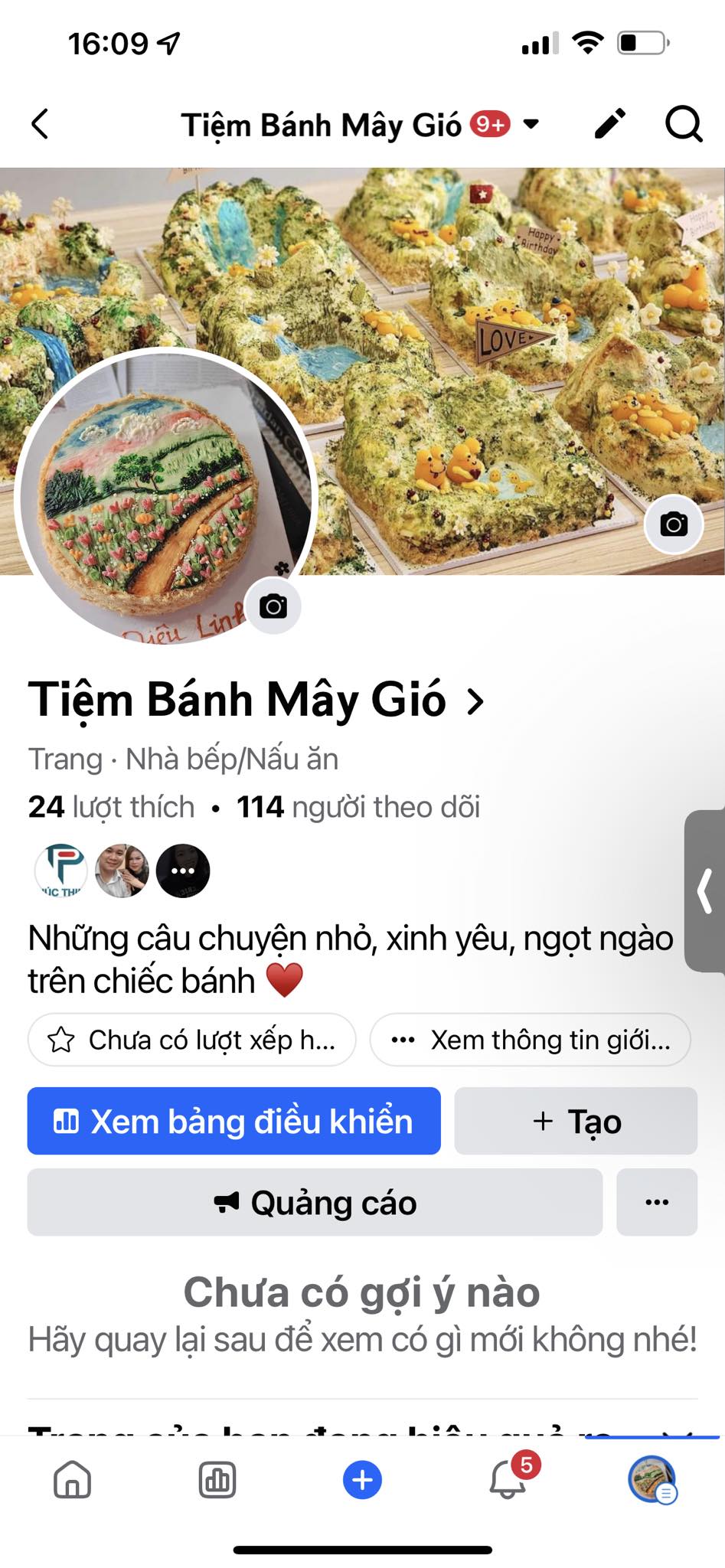725x1568 pixels.
Task: Update profile picture using camera icon
Action: pos(272,605)
